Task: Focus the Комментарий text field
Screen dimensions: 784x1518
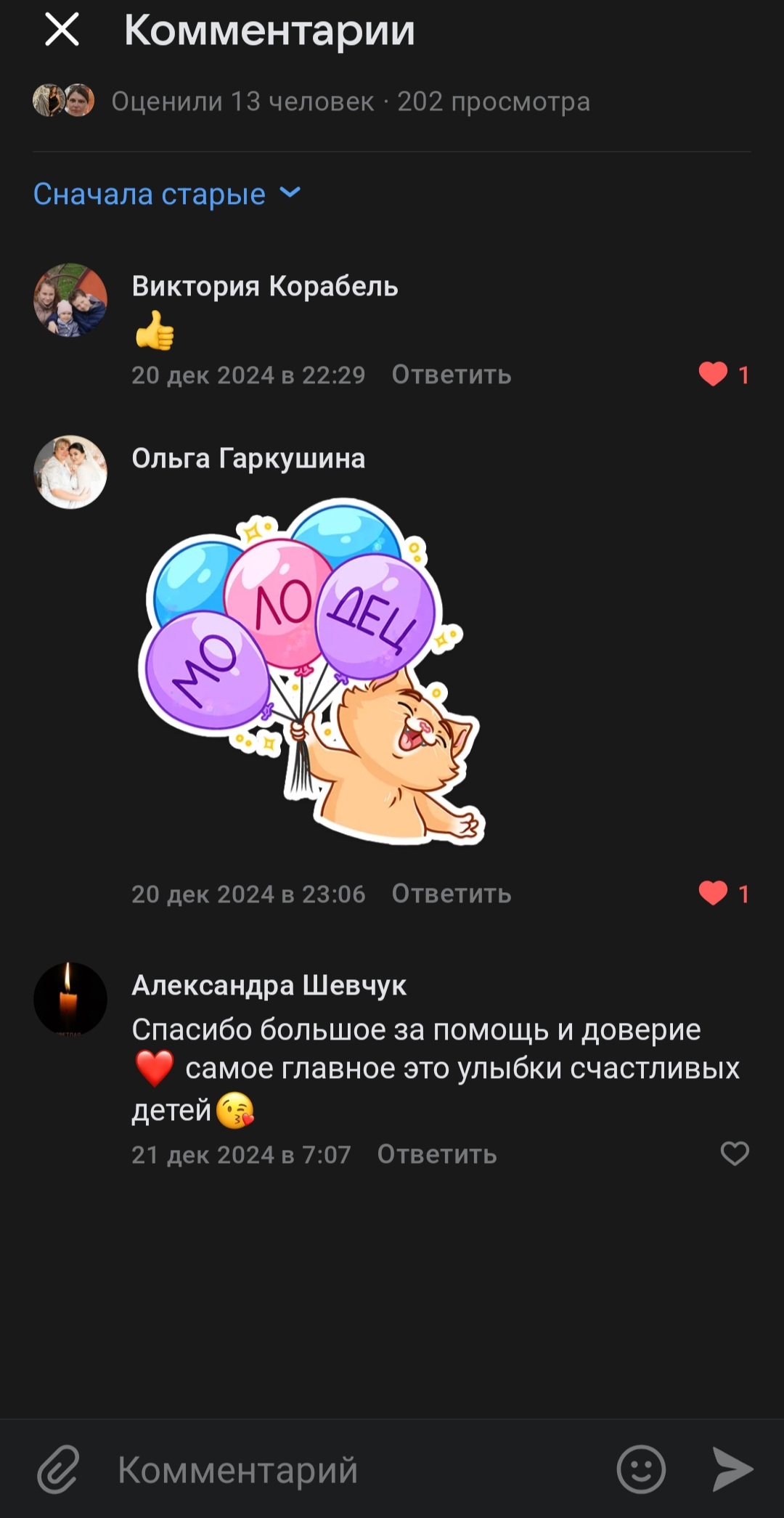Action: [x=348, y=1469]
